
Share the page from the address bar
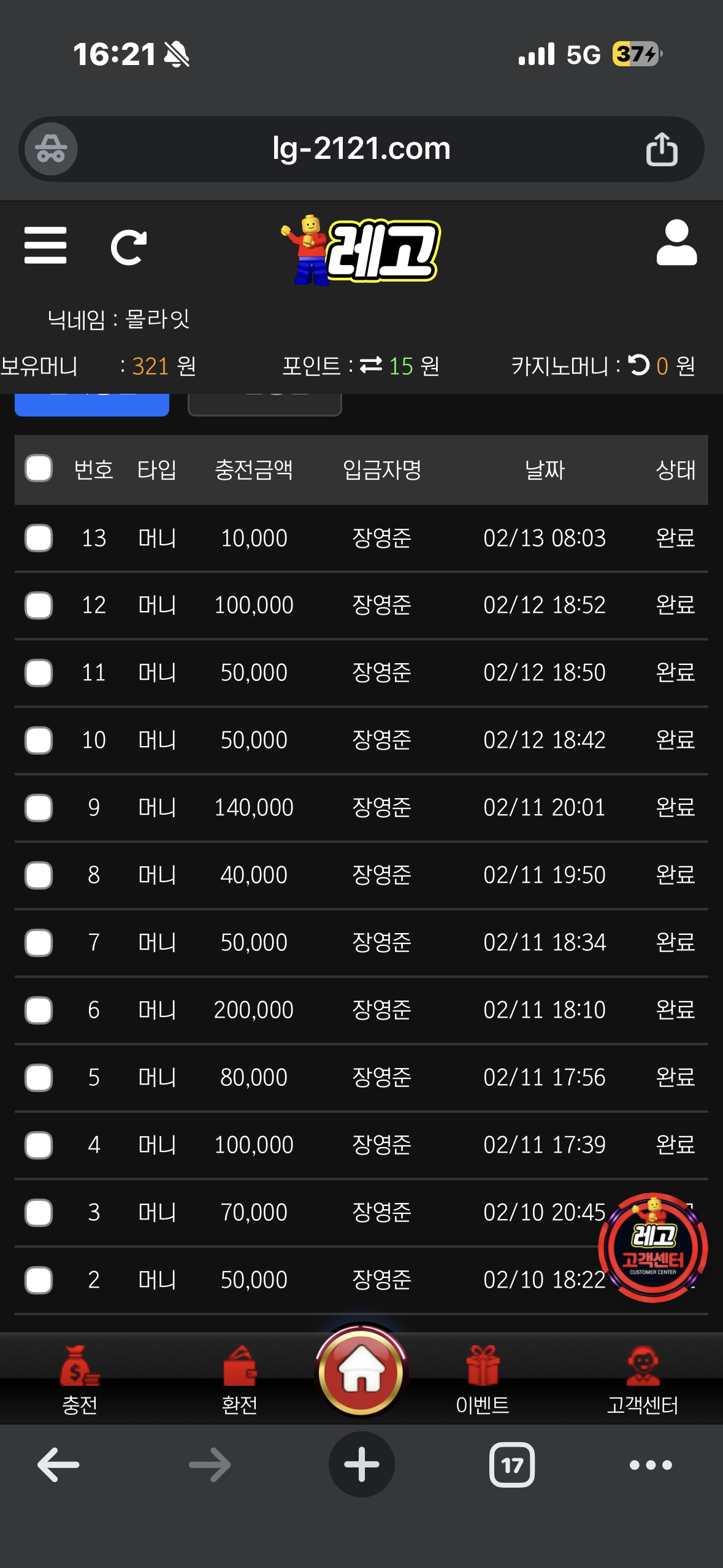tap(662, 149)
